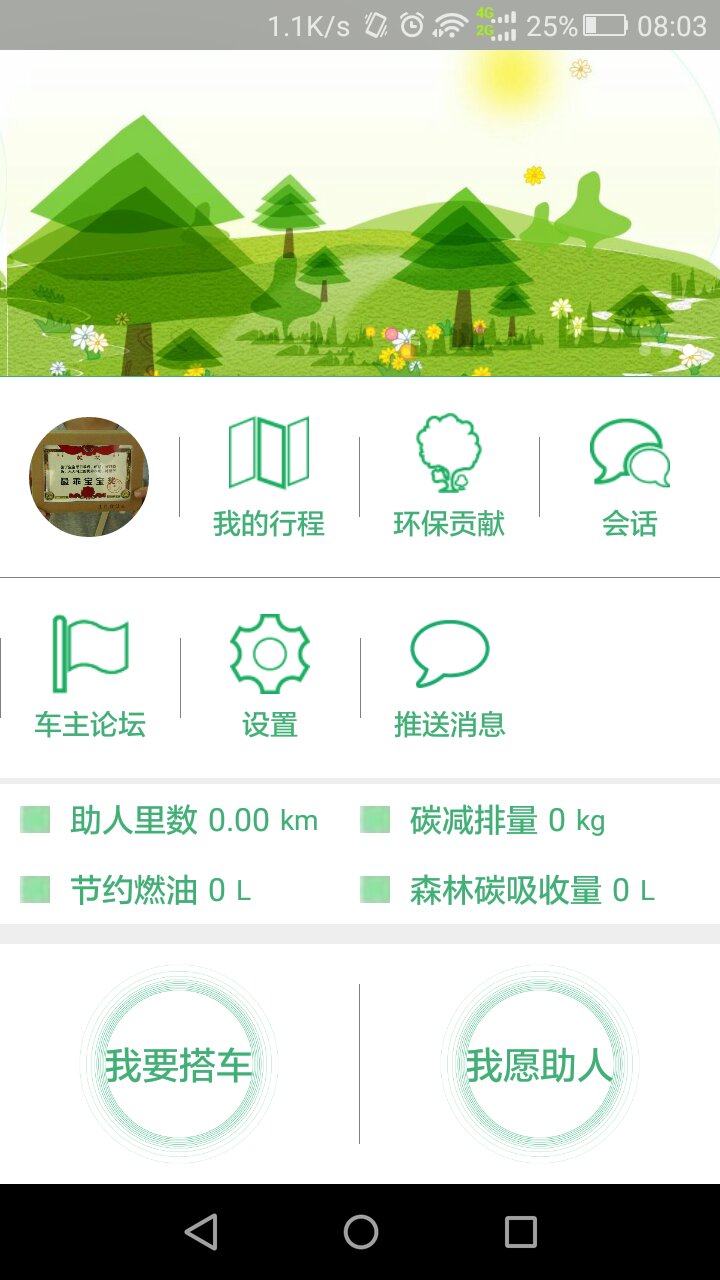Tap the 节约燃油 0 L stat
Screen dimensions: 720x1280
click(x=160, y=890)
